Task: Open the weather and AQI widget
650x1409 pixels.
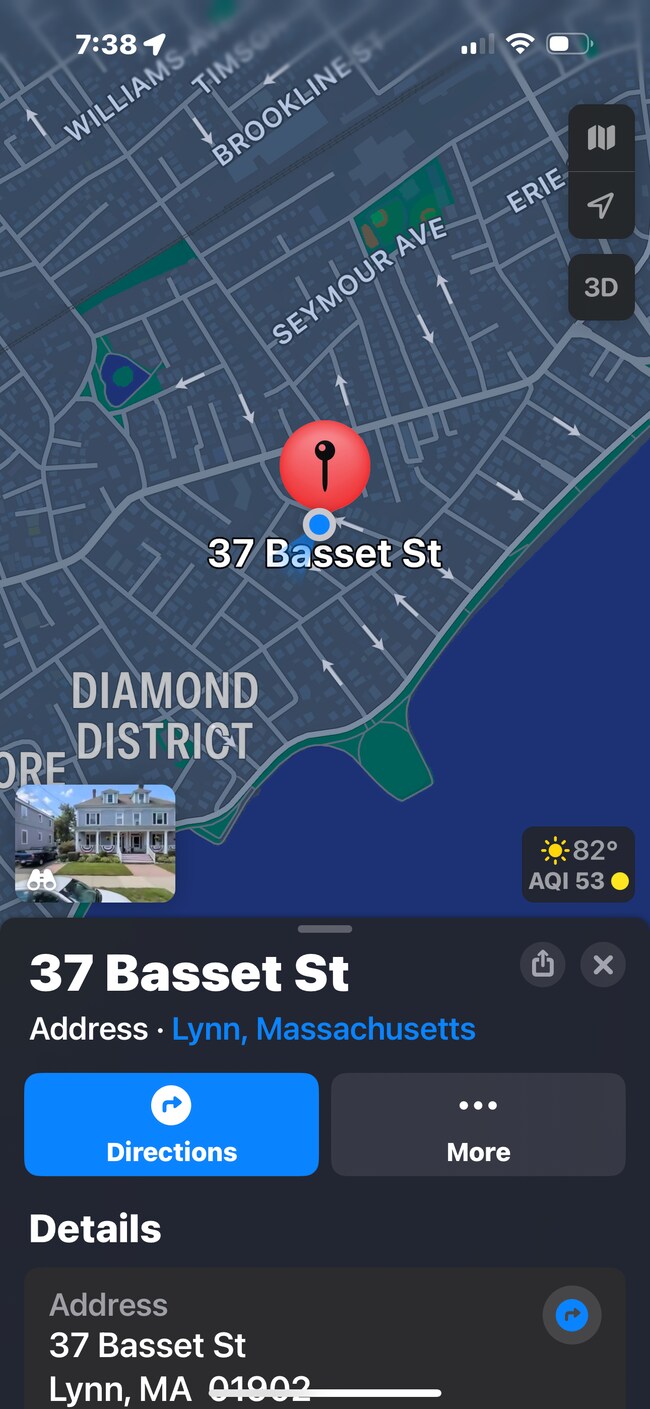Action: point(578,865)
